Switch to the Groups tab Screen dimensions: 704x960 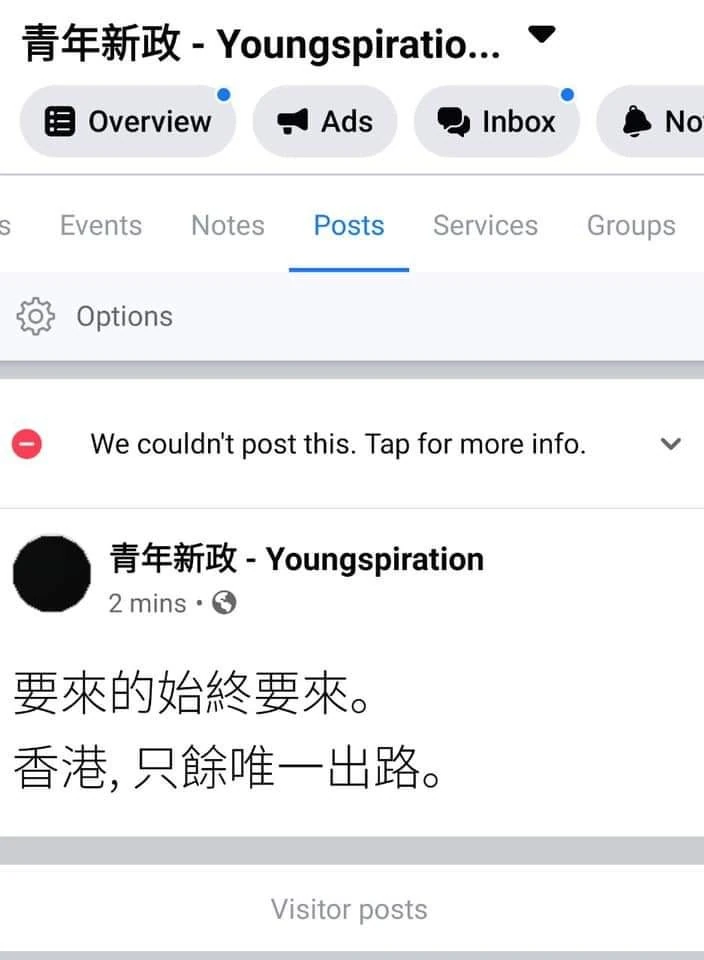[x=631, y=226]
